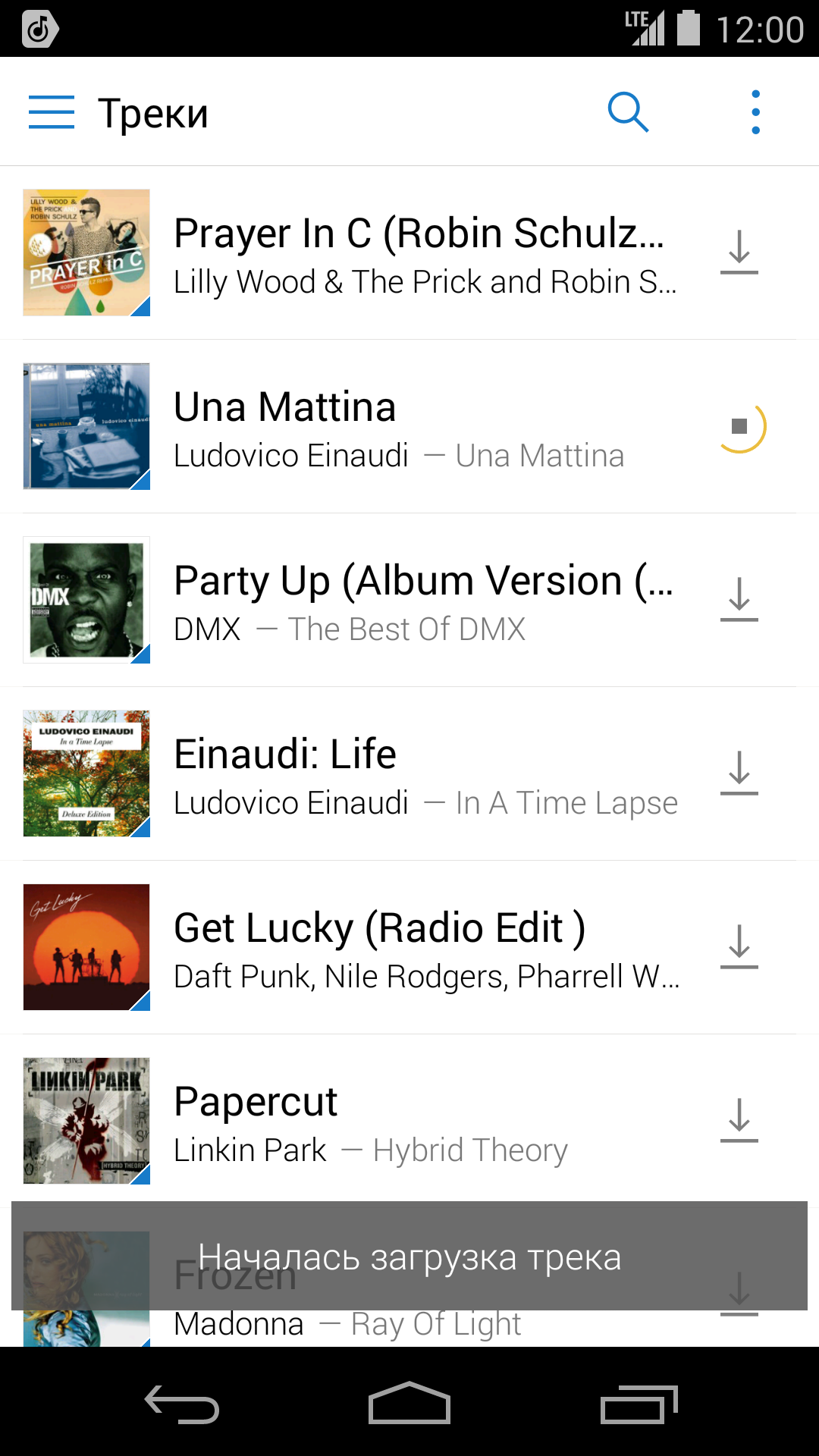Download Einaudi: Life

tap(739, 773)
